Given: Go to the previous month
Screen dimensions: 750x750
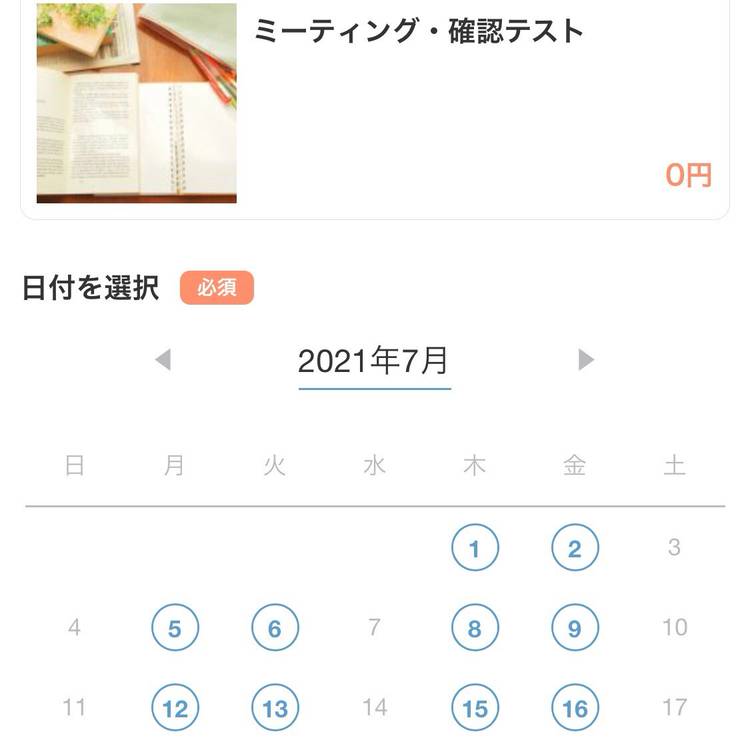Looking at the screenshot, I should tap(163, 360).
